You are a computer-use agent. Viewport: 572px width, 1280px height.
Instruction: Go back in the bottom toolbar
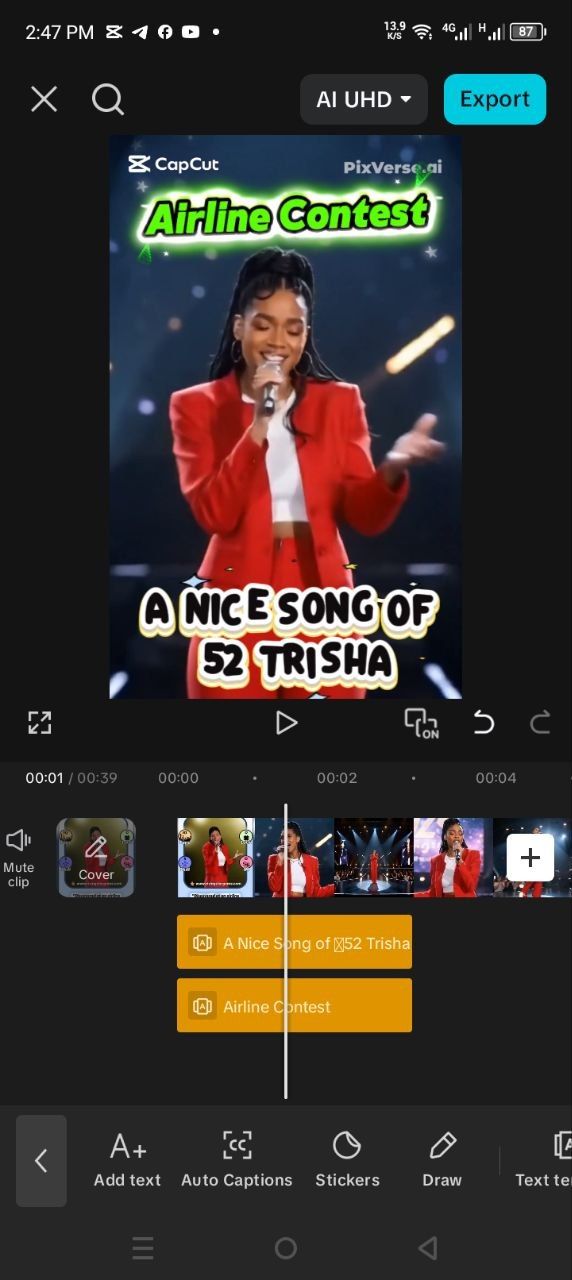[x=41, y=1161]
